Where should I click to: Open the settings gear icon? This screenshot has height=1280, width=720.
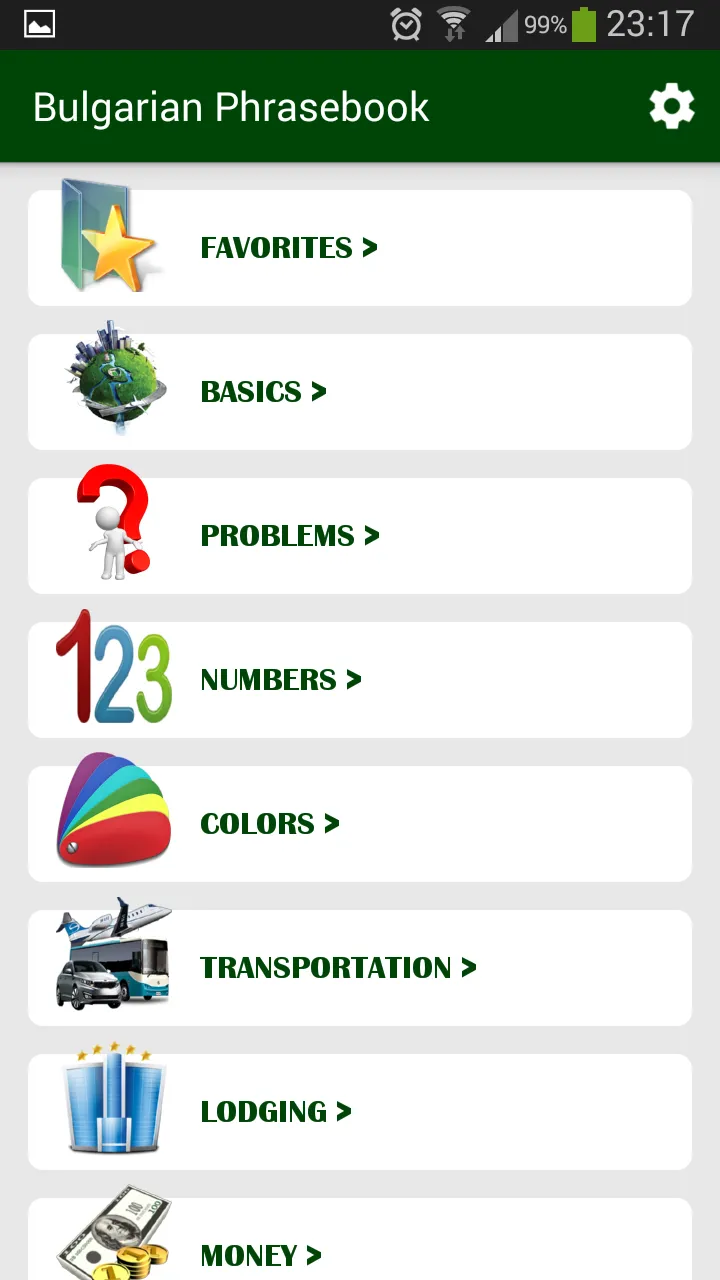[x=671, y=106]
